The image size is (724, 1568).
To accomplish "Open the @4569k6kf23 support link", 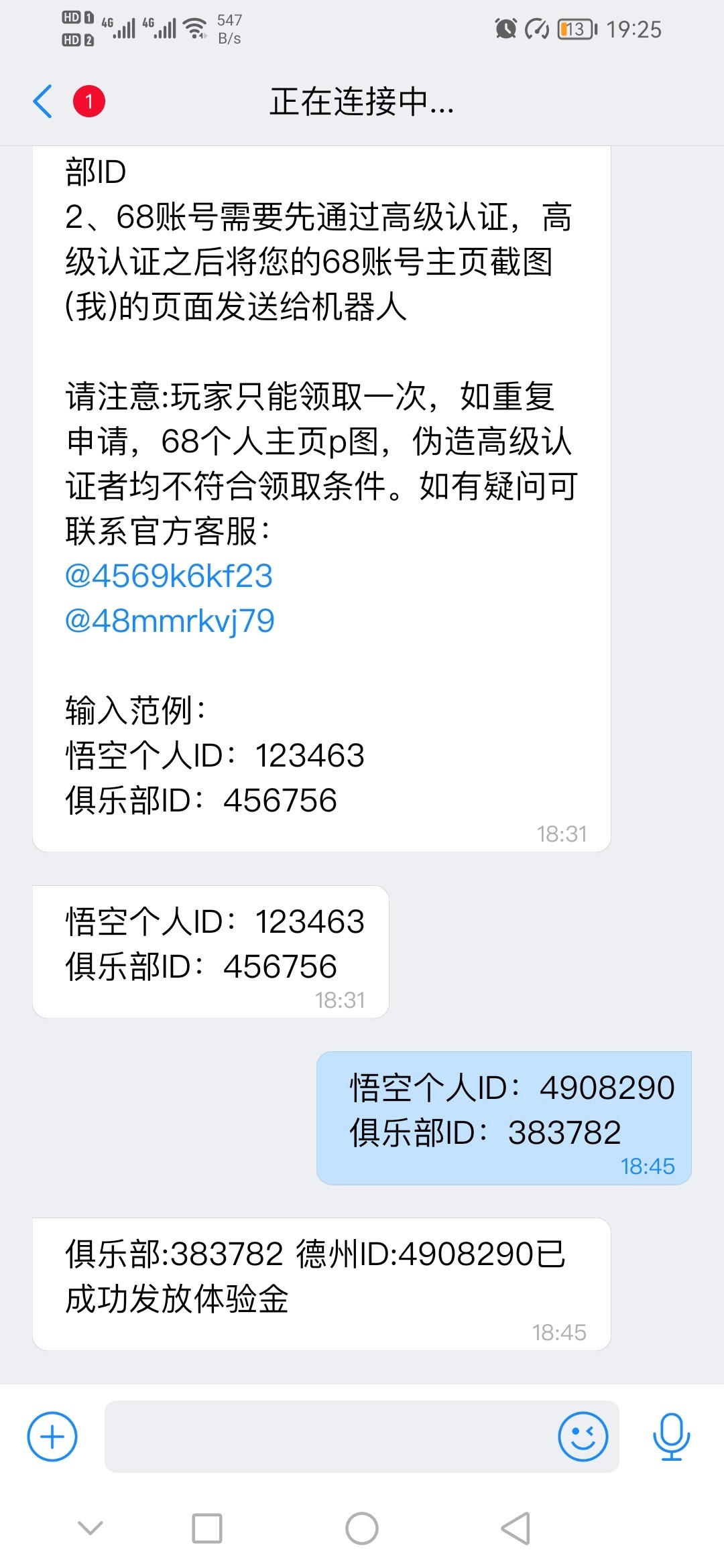I will click(169, 576).
